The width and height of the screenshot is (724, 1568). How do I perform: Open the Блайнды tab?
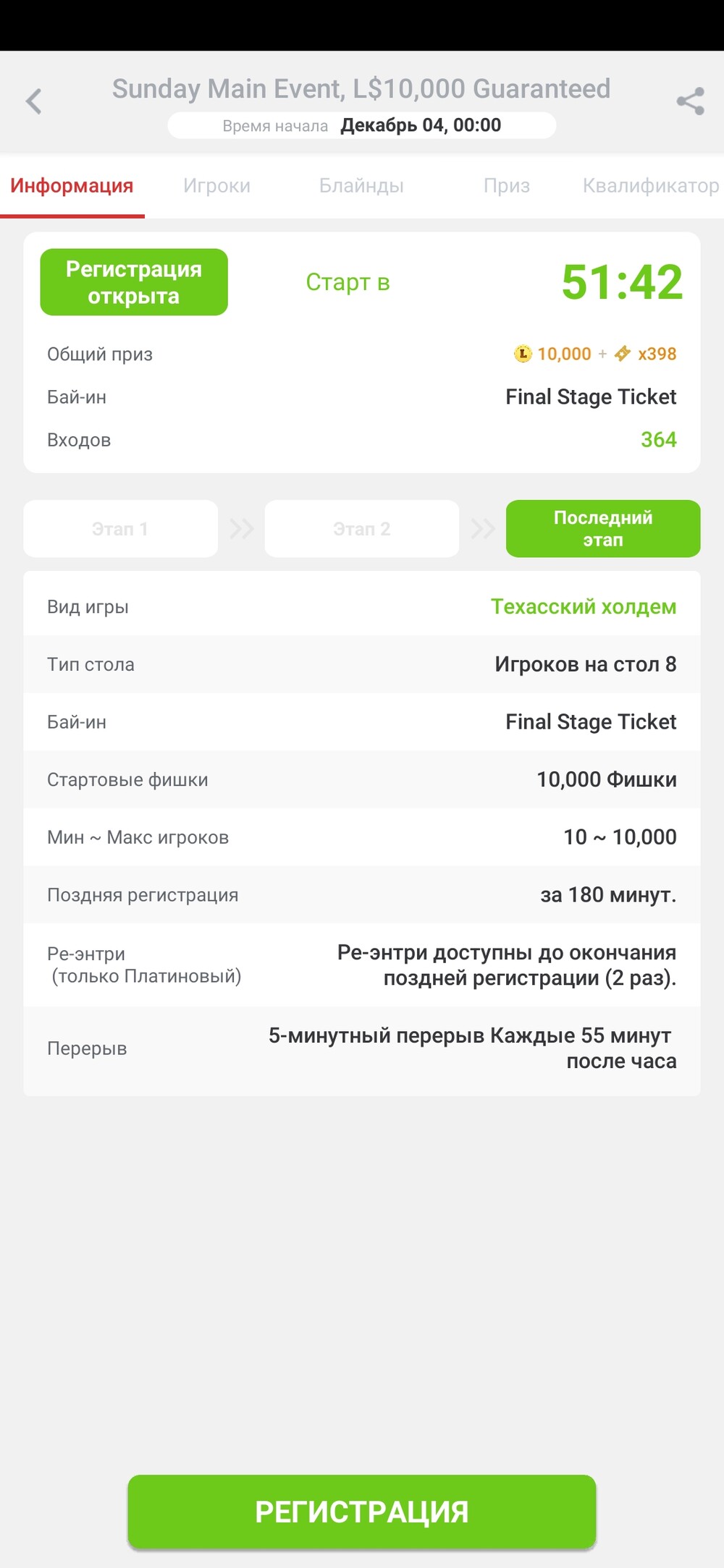click(361, 186)
